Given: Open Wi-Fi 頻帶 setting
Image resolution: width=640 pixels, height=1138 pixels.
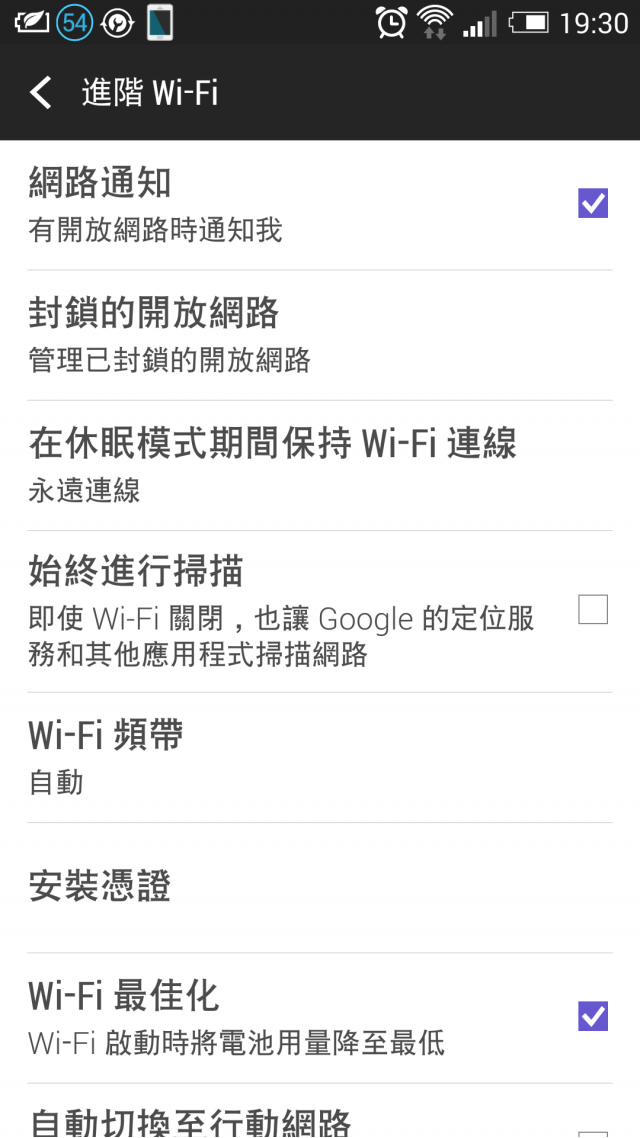Looking at the screenshot, I should [x=320, y=758].
